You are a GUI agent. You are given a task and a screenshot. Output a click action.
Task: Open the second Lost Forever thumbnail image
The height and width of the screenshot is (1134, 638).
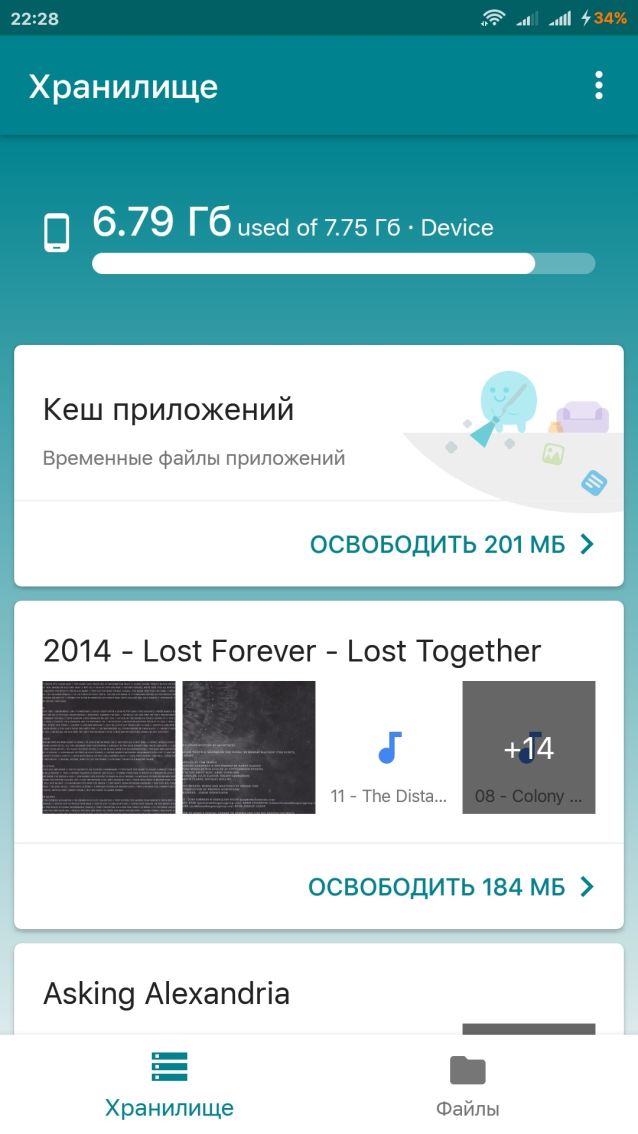click(249, 747)
